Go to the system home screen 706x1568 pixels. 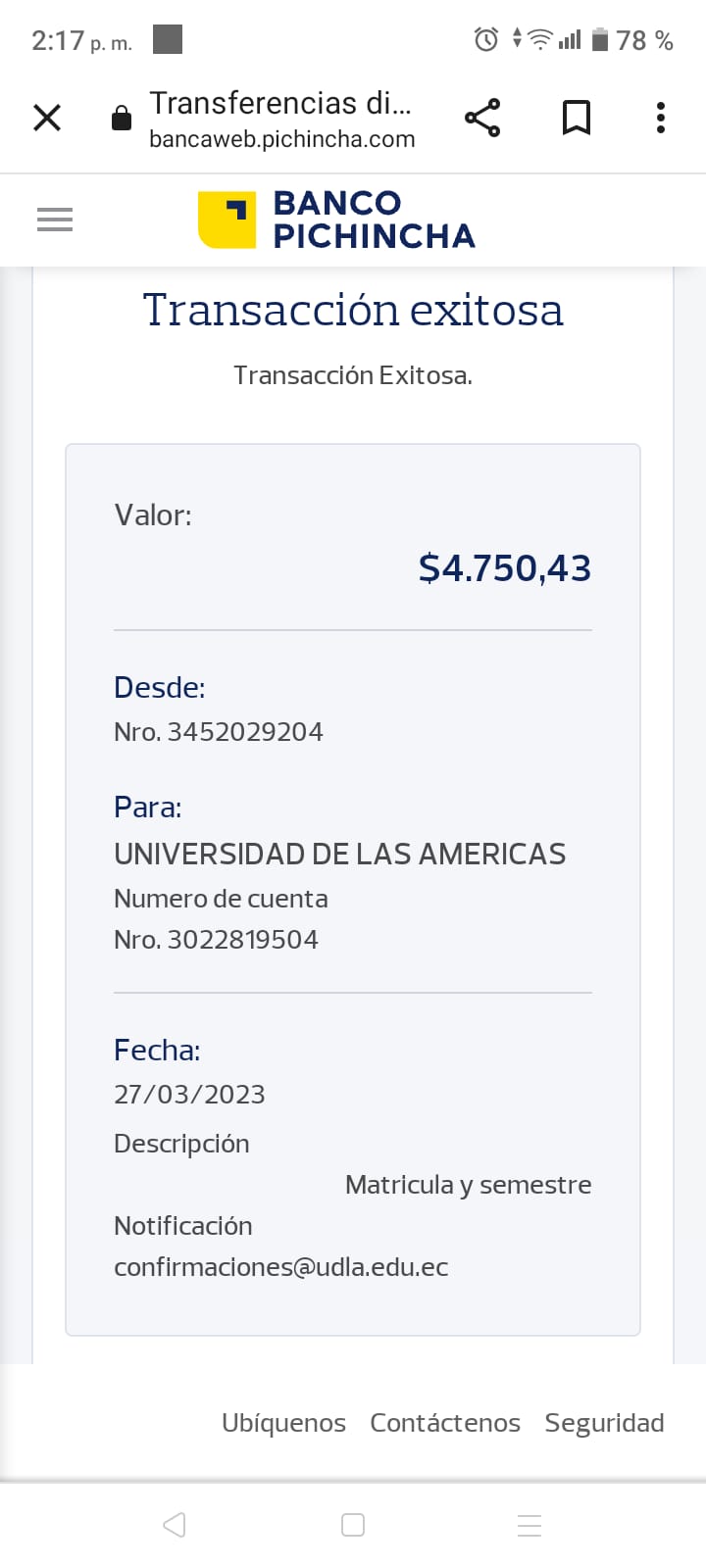tap(353, 1525)
